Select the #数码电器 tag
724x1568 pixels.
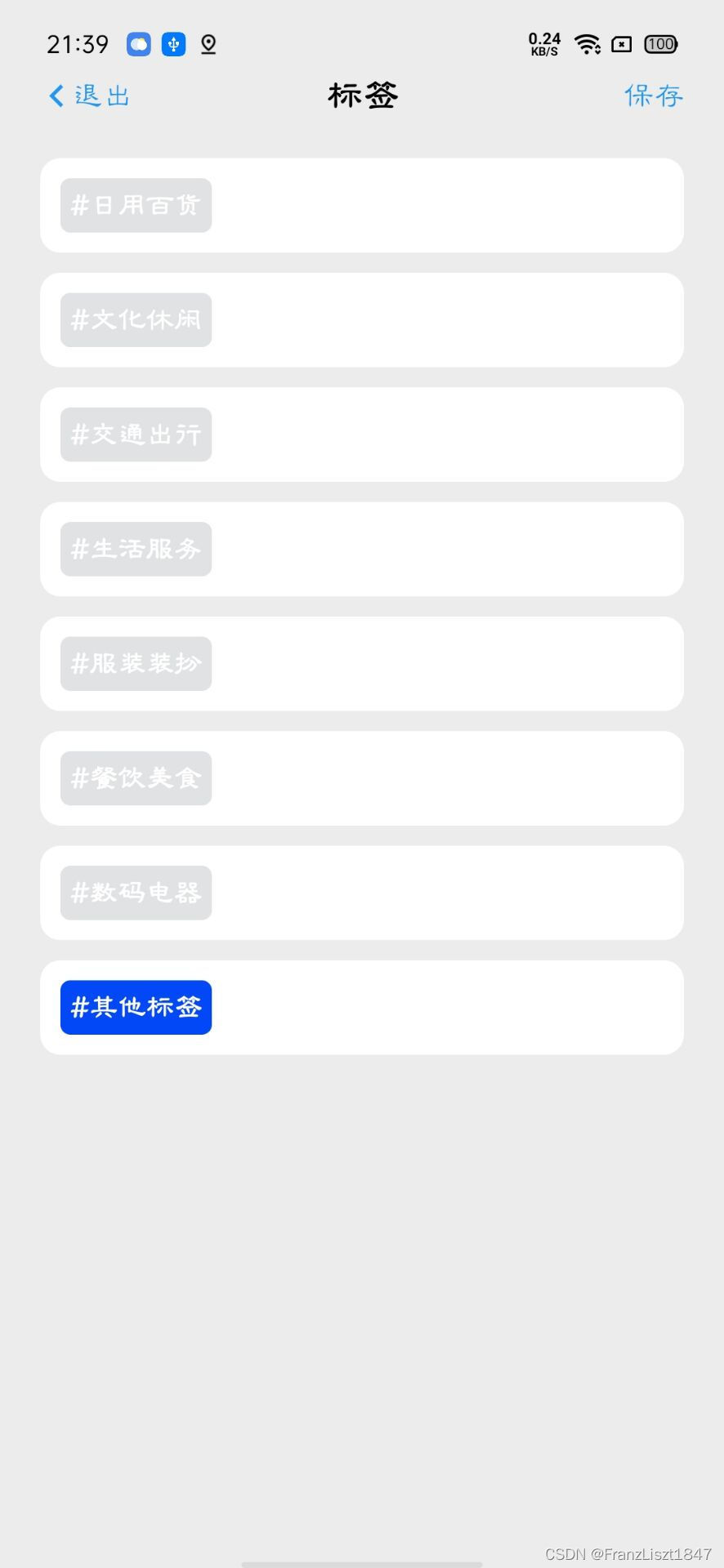point(136,893)
